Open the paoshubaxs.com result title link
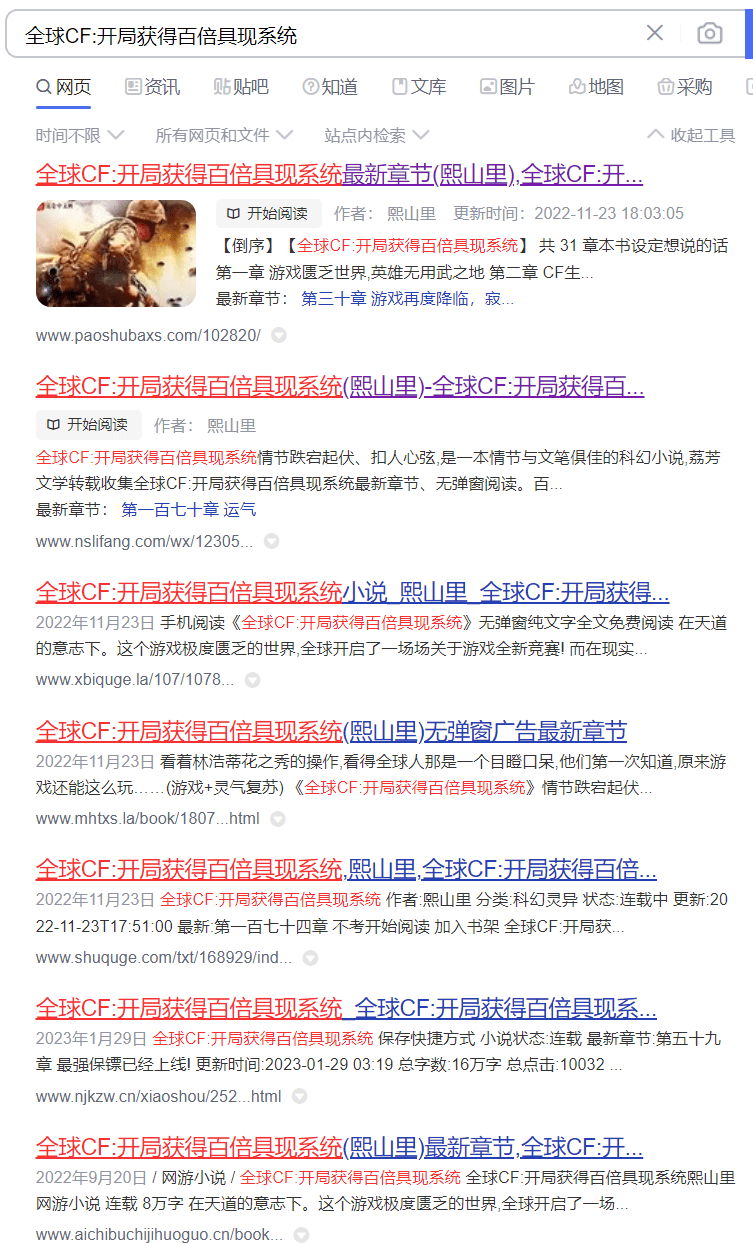Viewport: 753px width, 1243px height. pyautogui.click(x=339, y=175)
